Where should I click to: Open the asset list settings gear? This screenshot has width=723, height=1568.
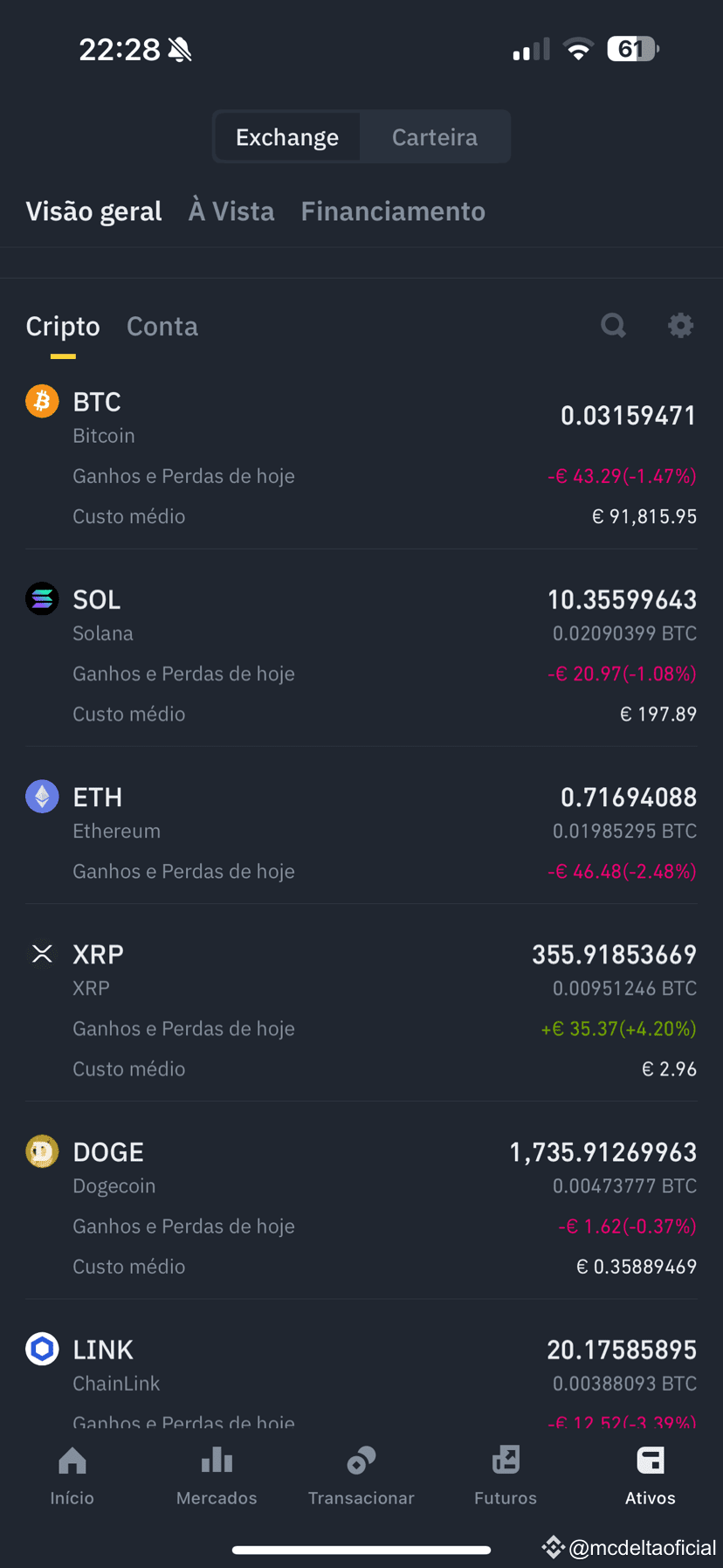pos(681,326)
